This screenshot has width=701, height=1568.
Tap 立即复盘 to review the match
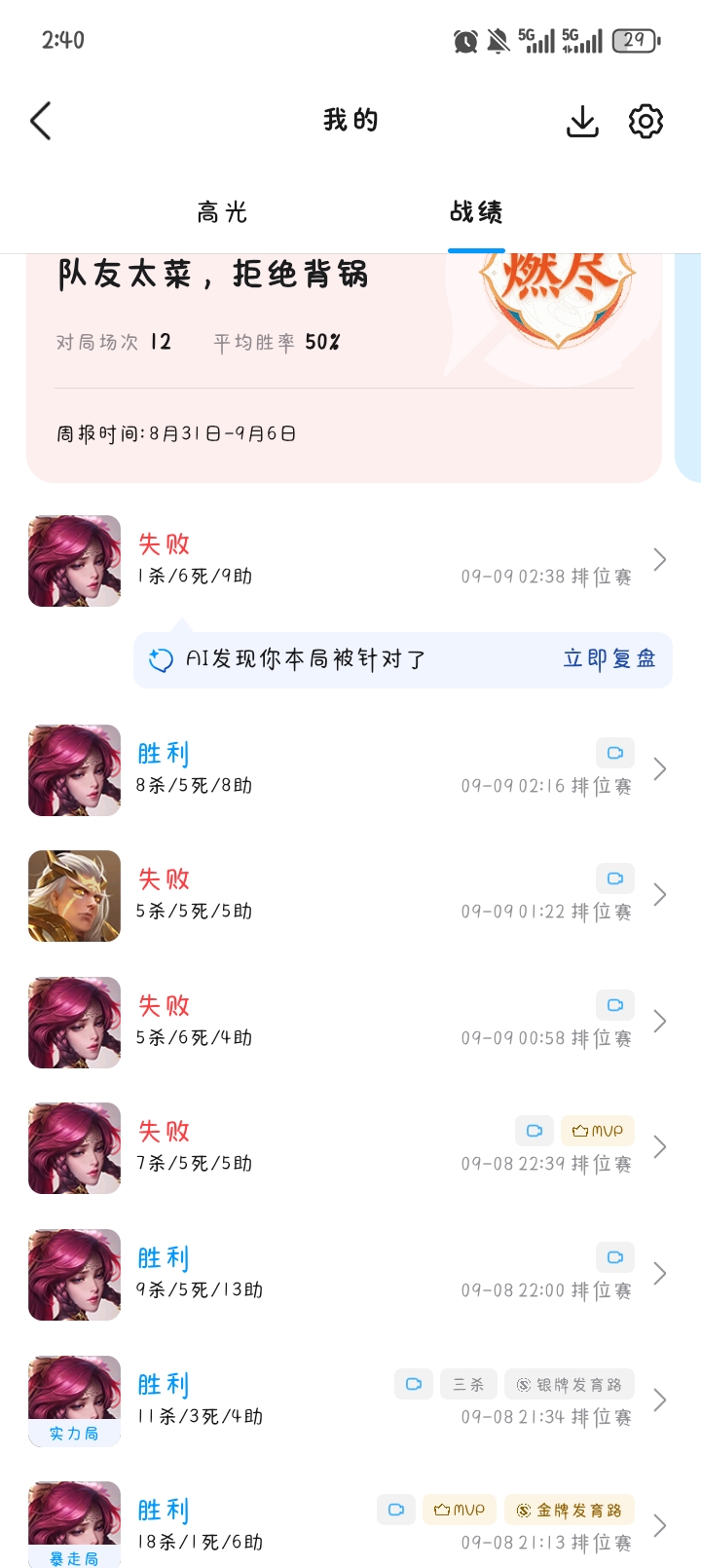[x=609, y=659]
